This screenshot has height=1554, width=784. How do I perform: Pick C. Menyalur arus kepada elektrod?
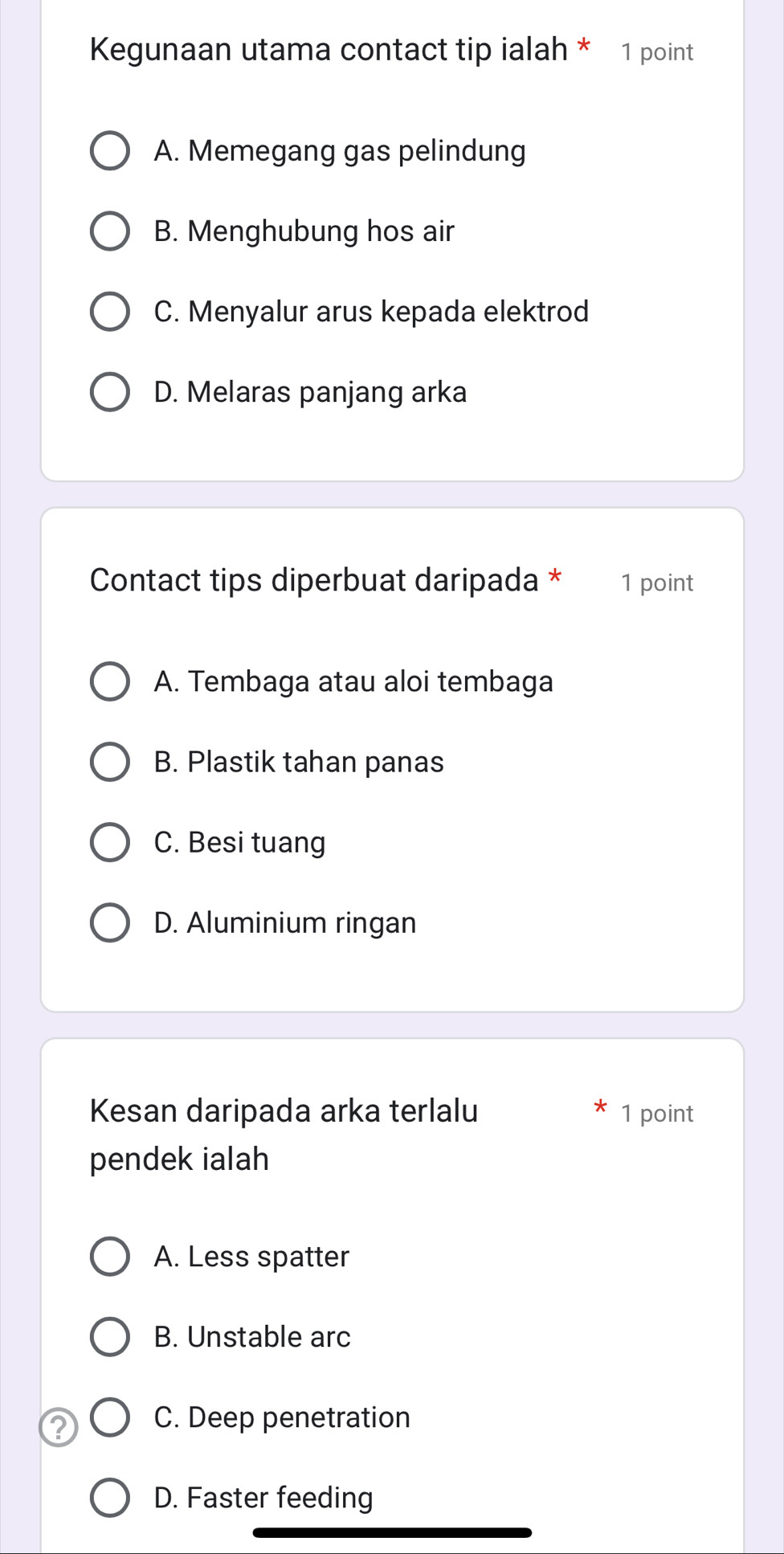(x=109, y=312)
